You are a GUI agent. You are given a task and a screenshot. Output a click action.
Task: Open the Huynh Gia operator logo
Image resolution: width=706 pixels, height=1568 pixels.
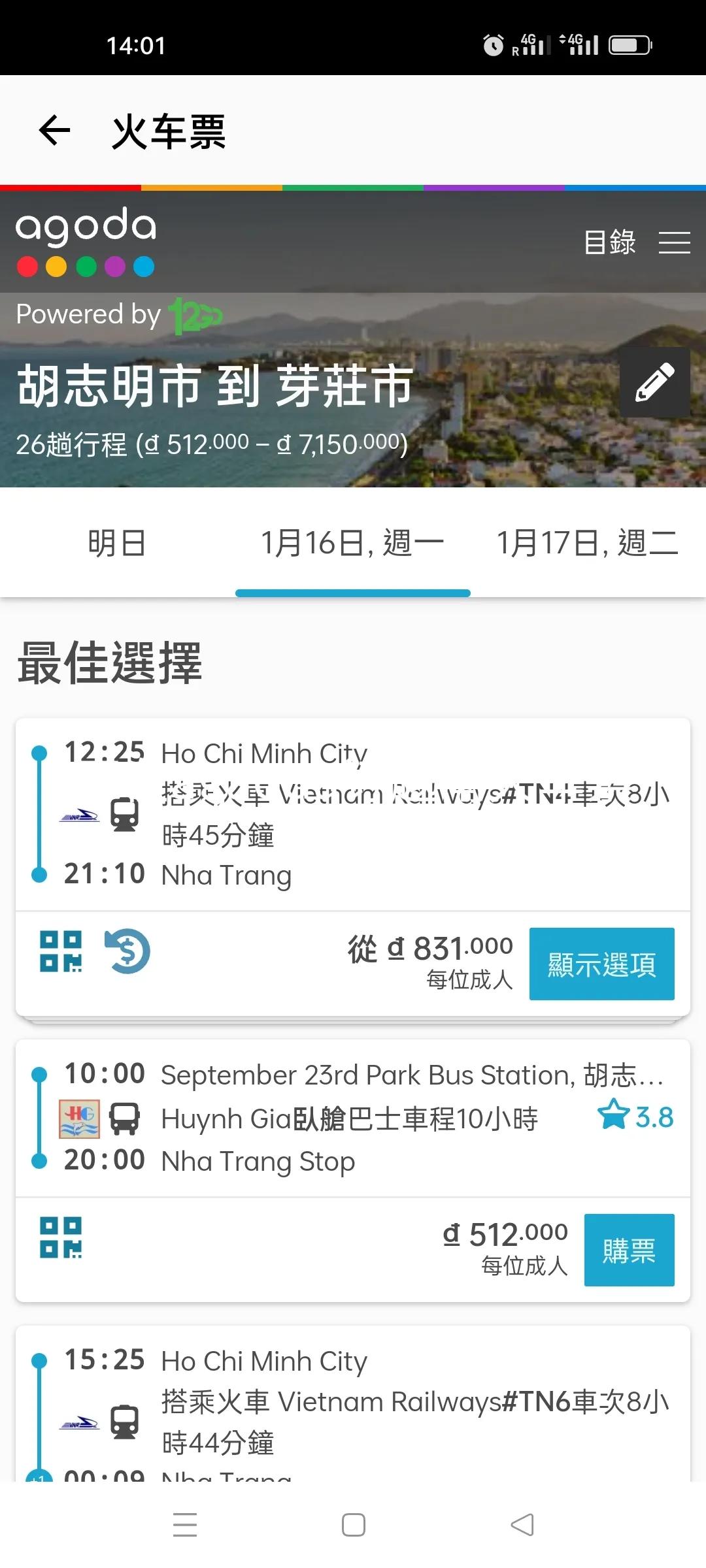[x=80, y=1117]
